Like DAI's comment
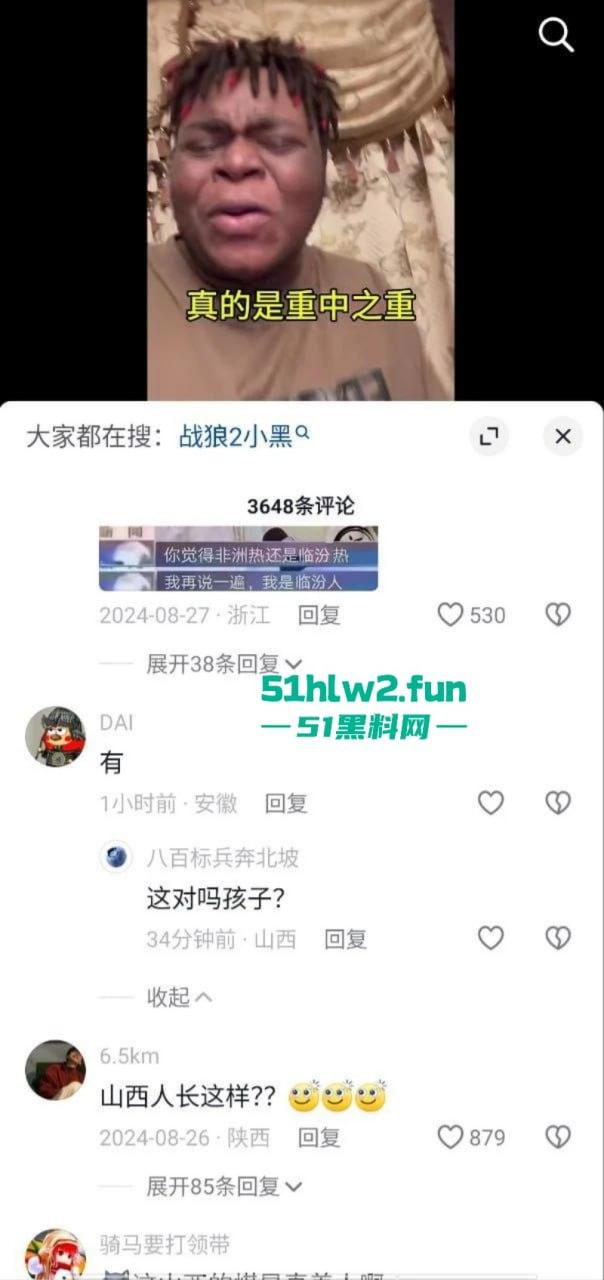604x1280 pixels. point(490,803)
